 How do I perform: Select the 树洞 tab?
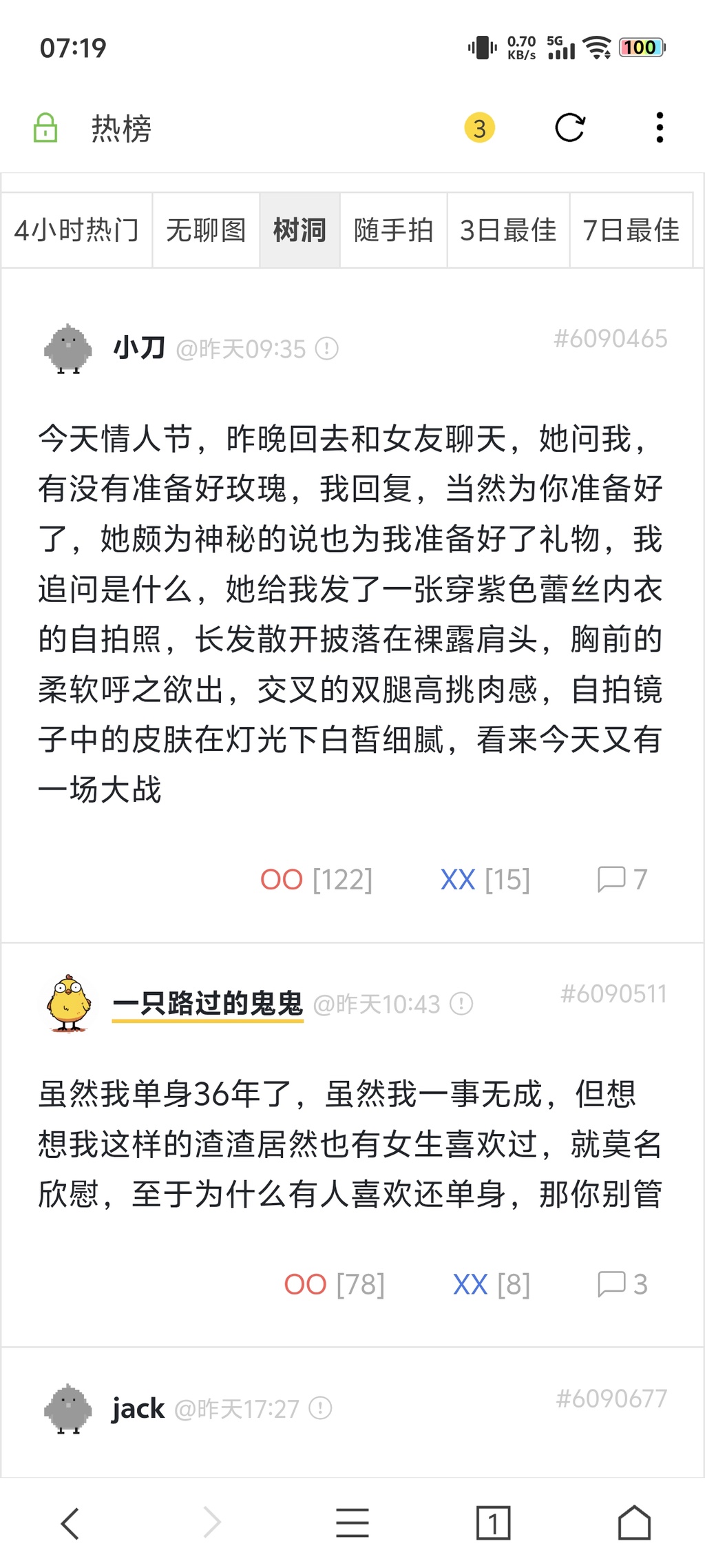(299, 230)
